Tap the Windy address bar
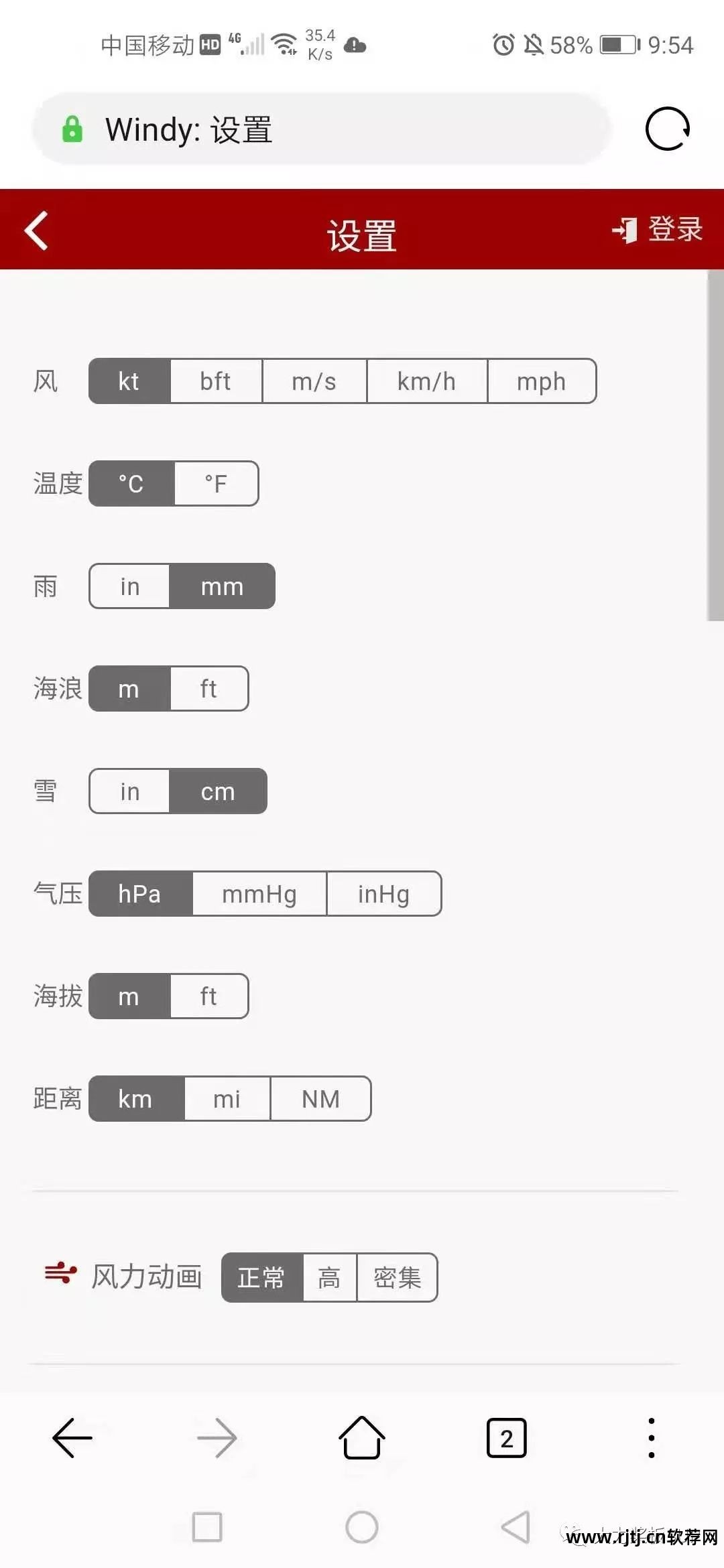724x1568 pixels. coord(322,129)
